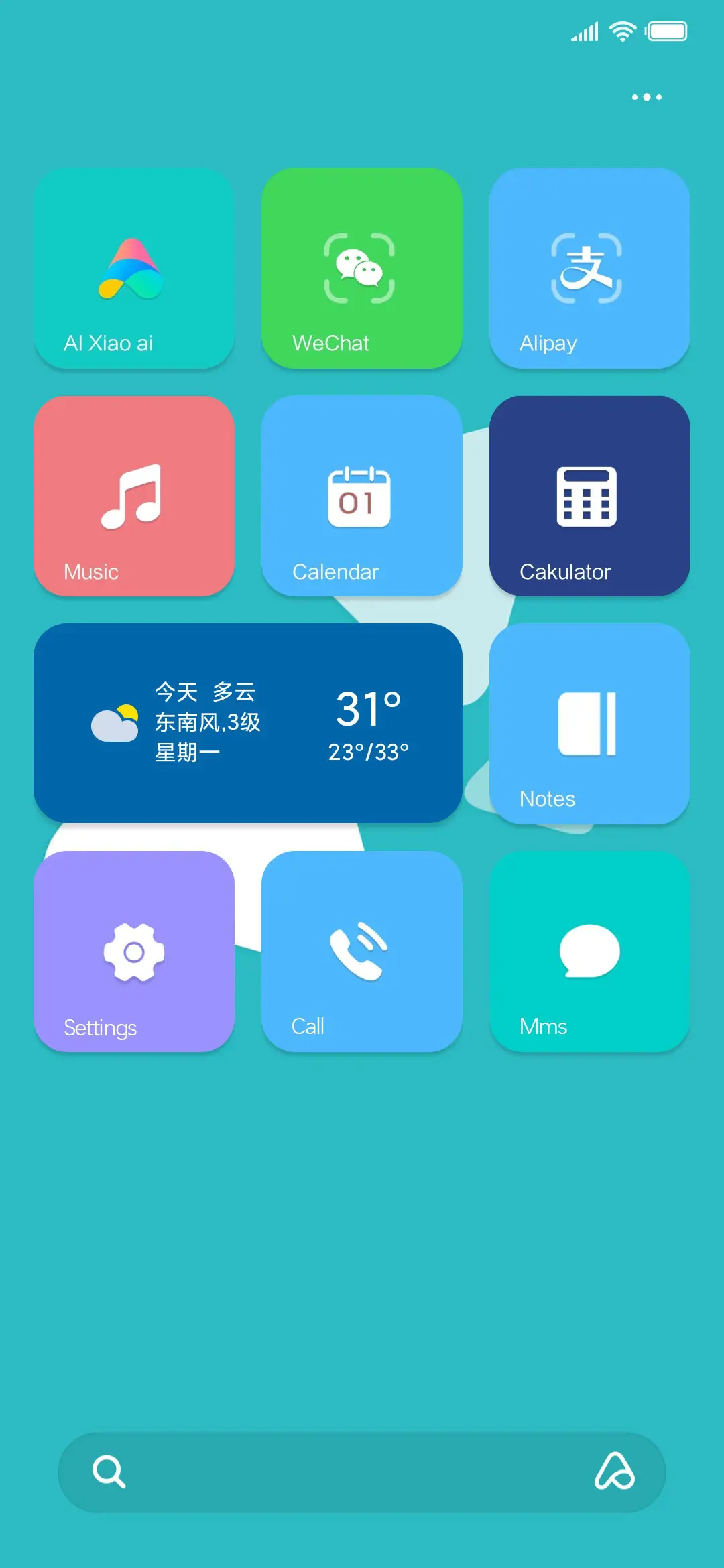Launch Alipay

(589, 268)
